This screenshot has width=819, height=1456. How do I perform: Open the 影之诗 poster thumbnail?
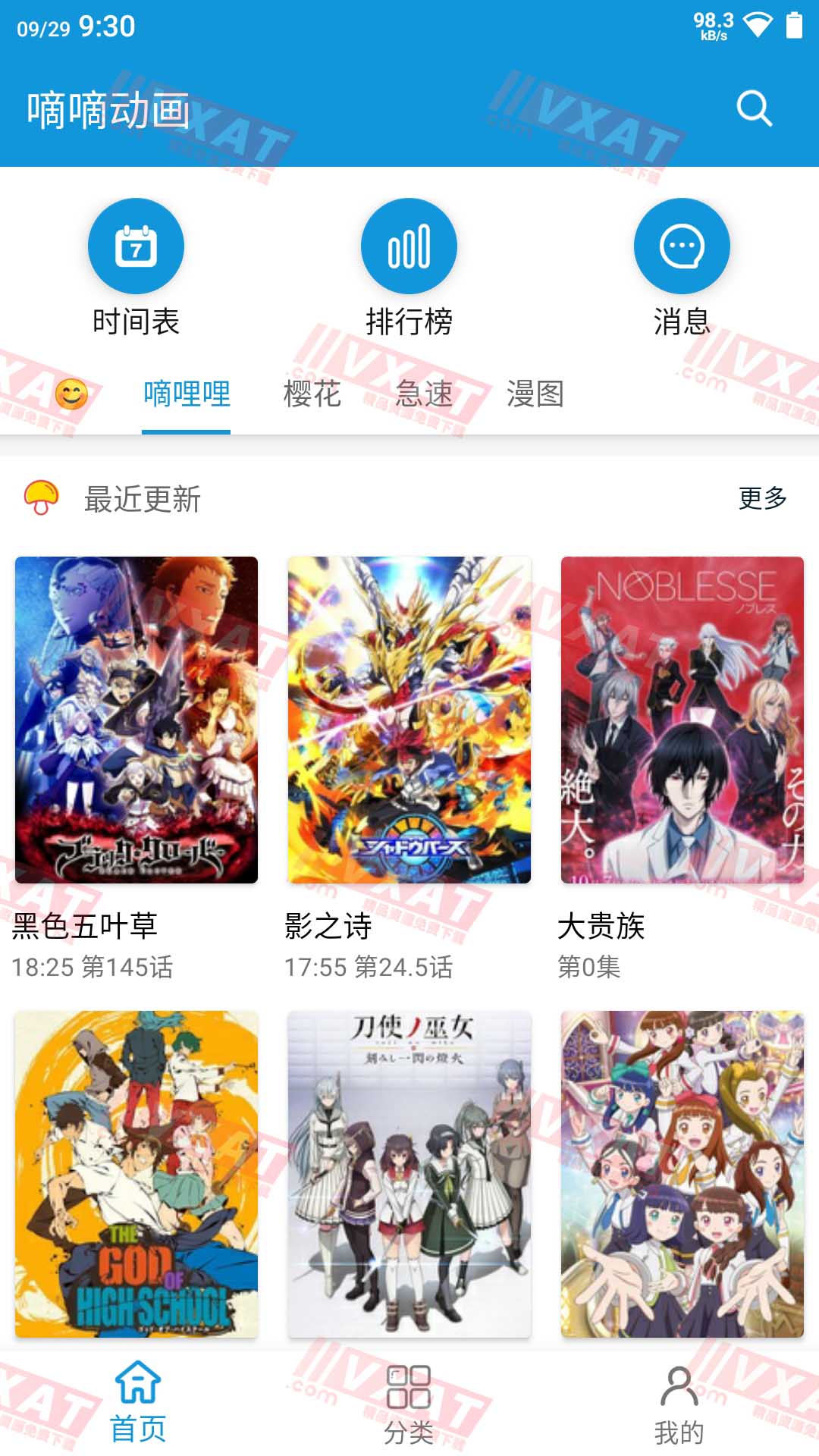(409, 720)
